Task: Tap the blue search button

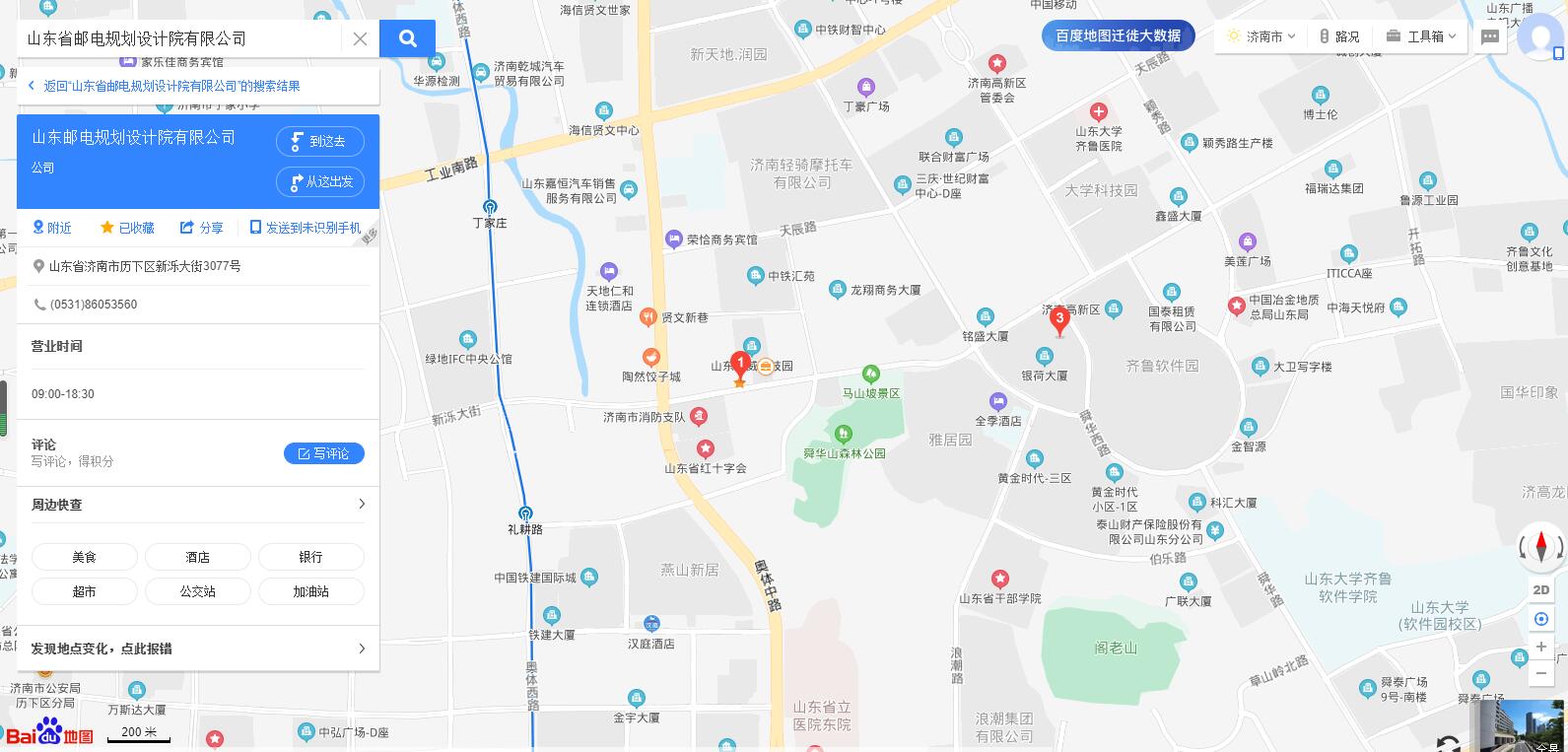Action: coord(407,38)
